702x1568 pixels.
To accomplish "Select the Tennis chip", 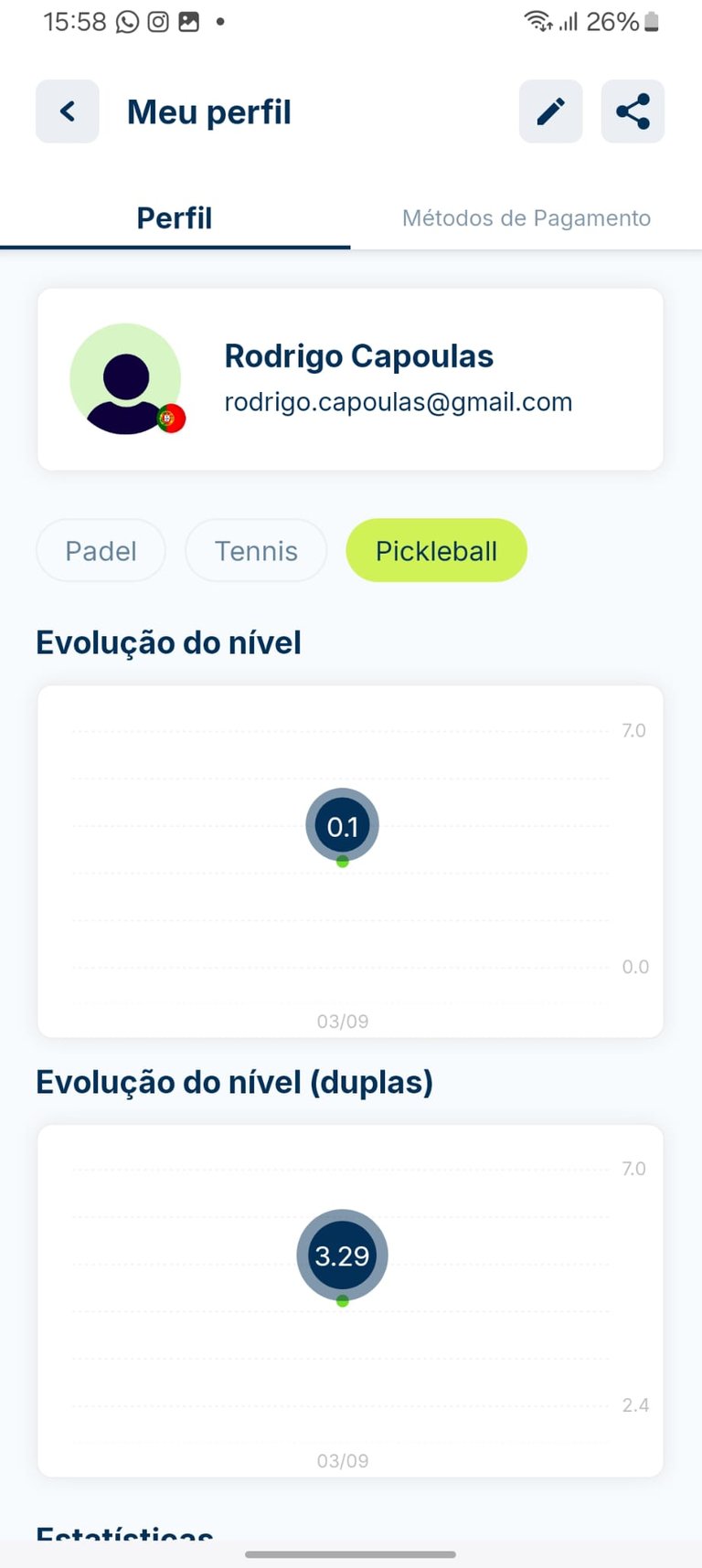I will tap(256, 551).
